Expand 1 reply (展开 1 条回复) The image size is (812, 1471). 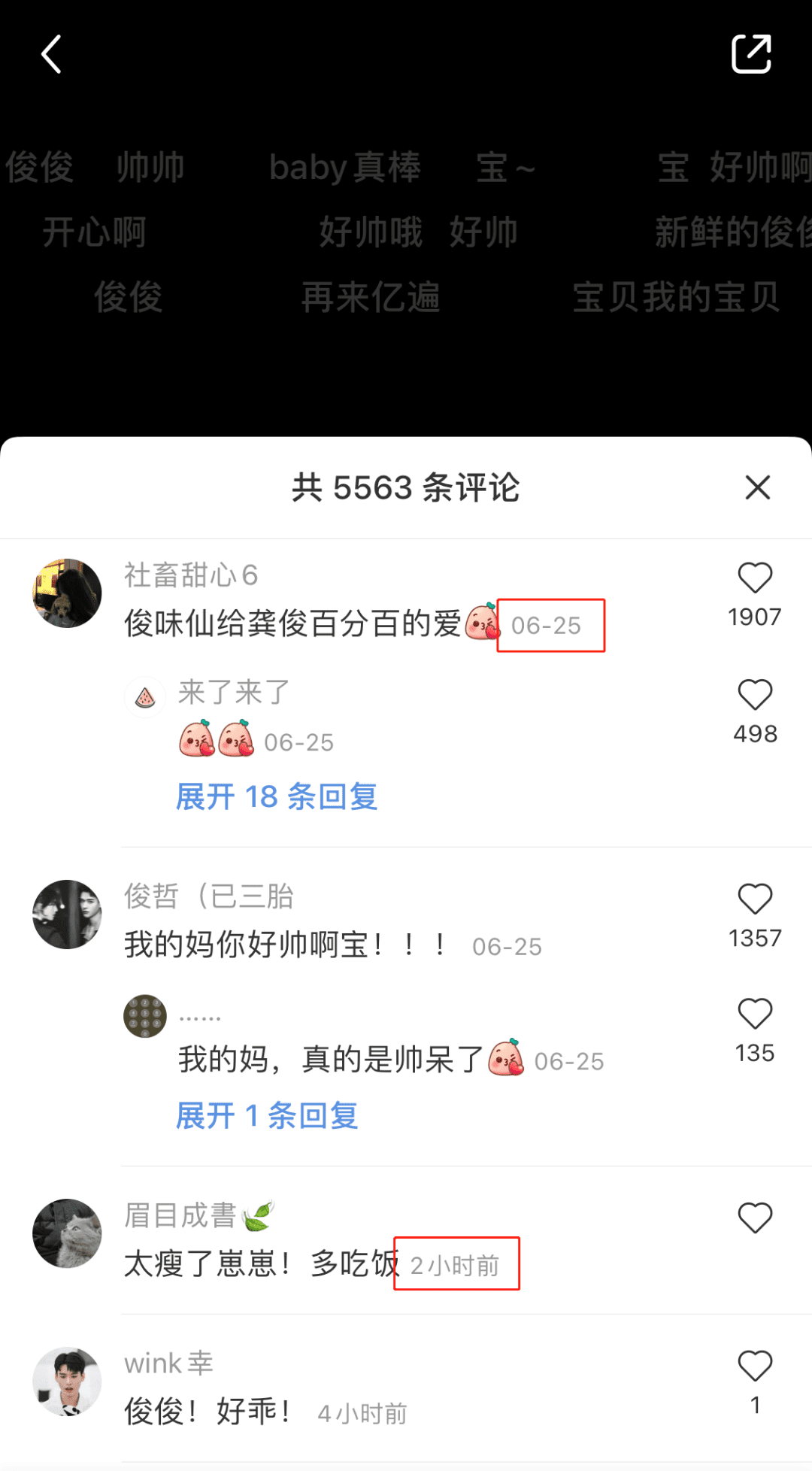click(266, 1115)
